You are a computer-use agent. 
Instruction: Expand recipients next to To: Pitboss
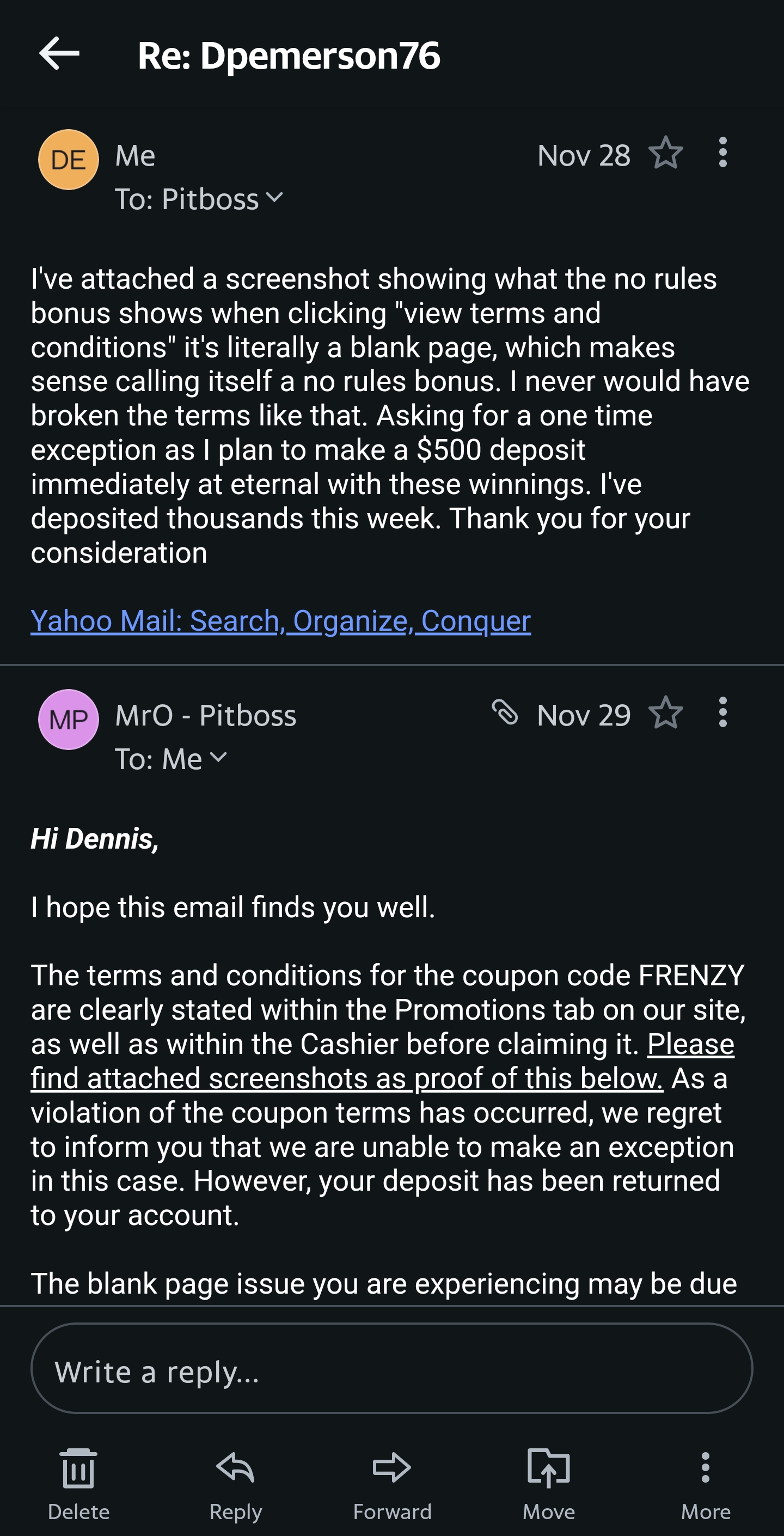pyautogui.click(x=274, y=197)
